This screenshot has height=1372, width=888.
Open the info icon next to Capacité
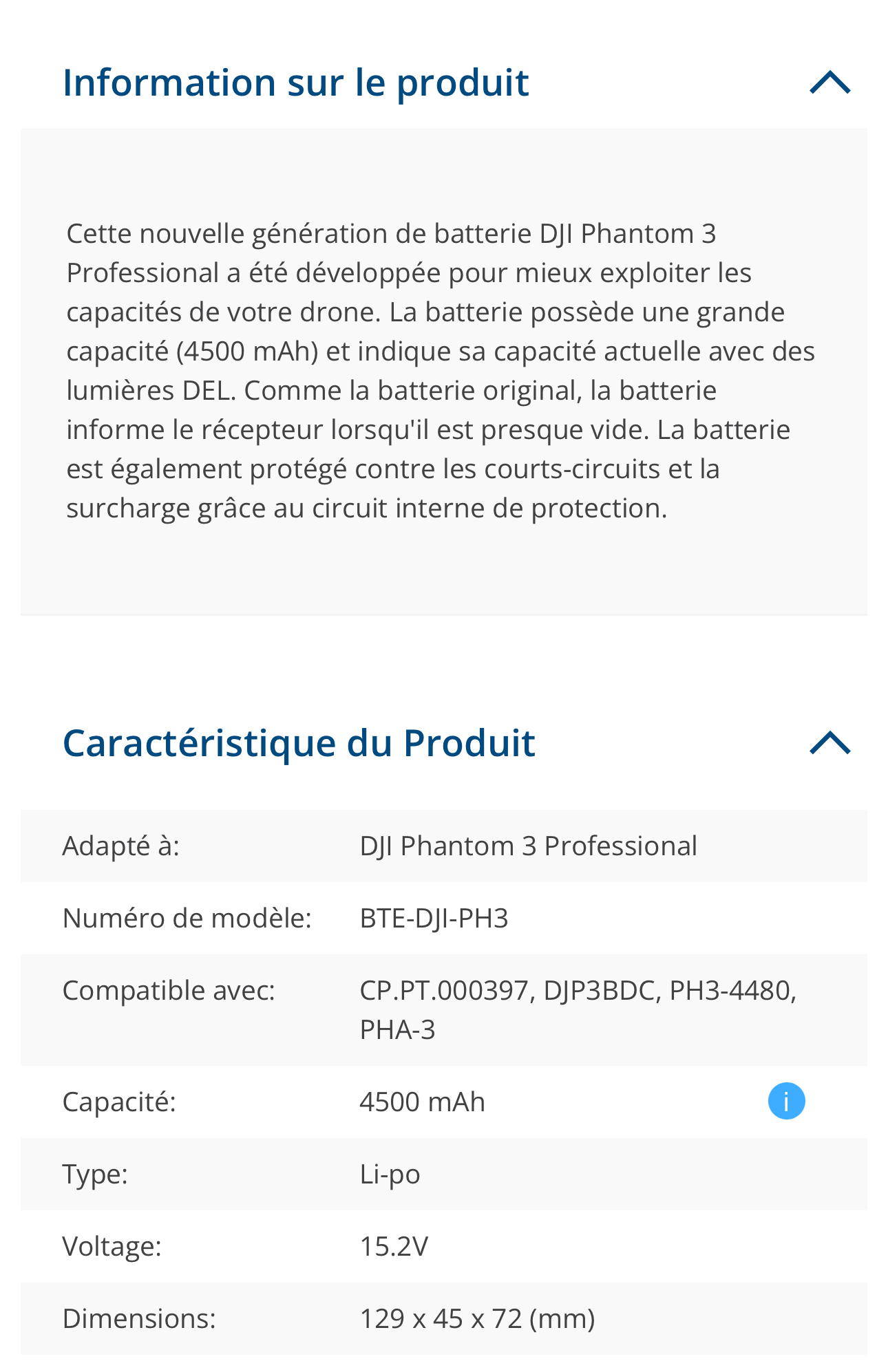(786, 1101)
